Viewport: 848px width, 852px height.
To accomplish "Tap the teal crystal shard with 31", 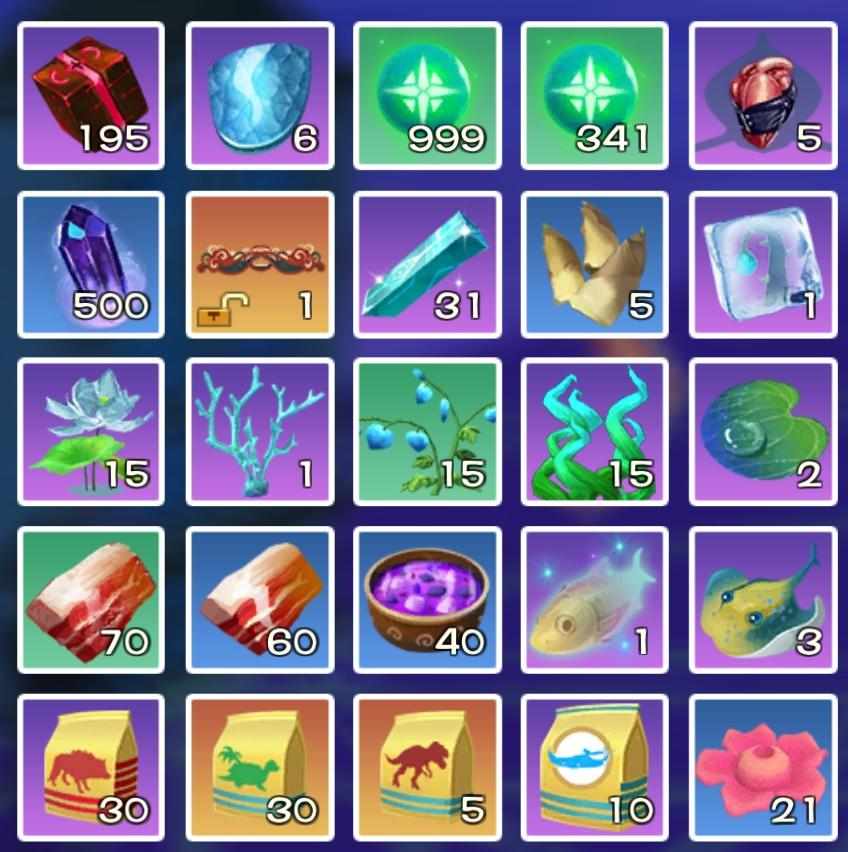I will (427, 264).
